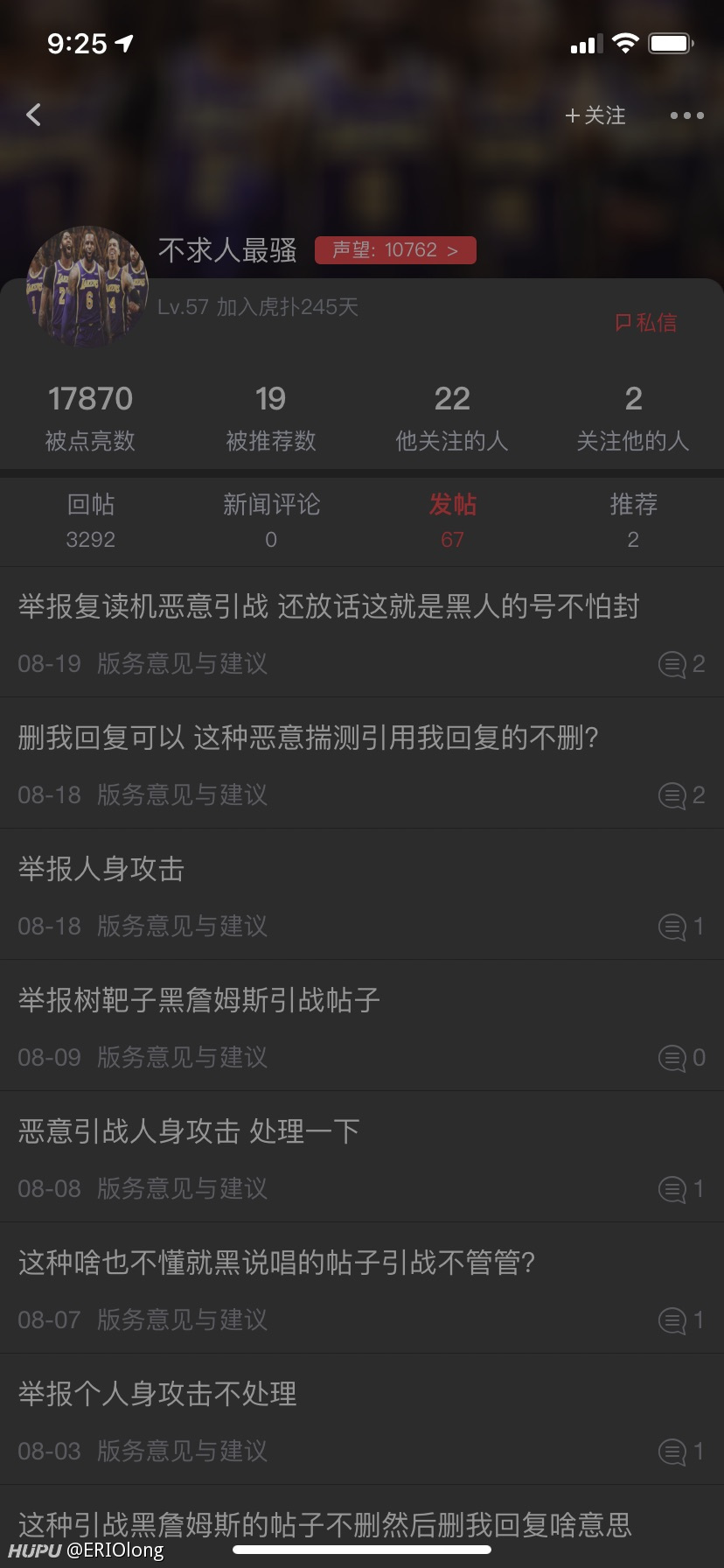Open the 声望 10762 reputation badge

coord(395,250)
